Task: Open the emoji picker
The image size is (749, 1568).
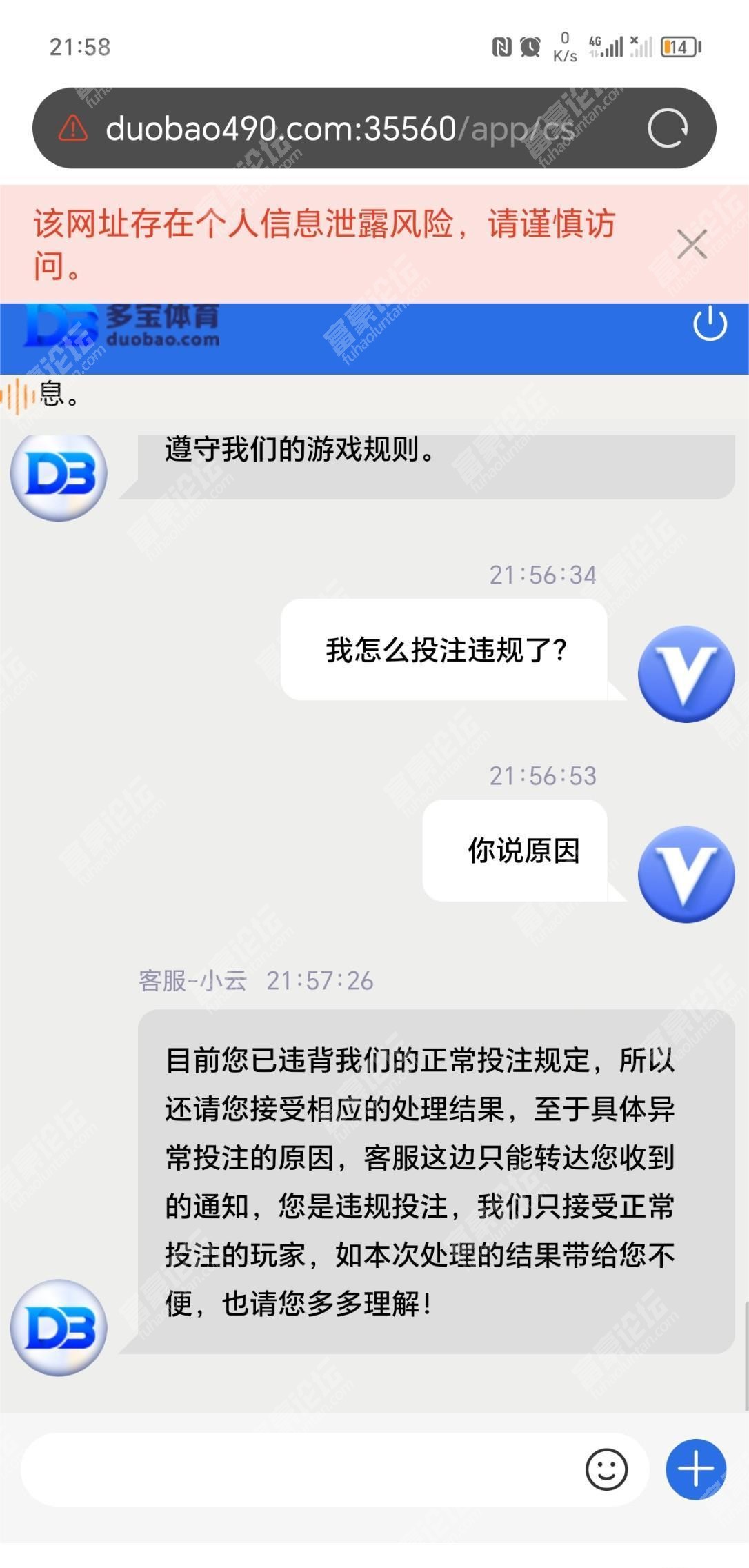Action: [606, 1470]
